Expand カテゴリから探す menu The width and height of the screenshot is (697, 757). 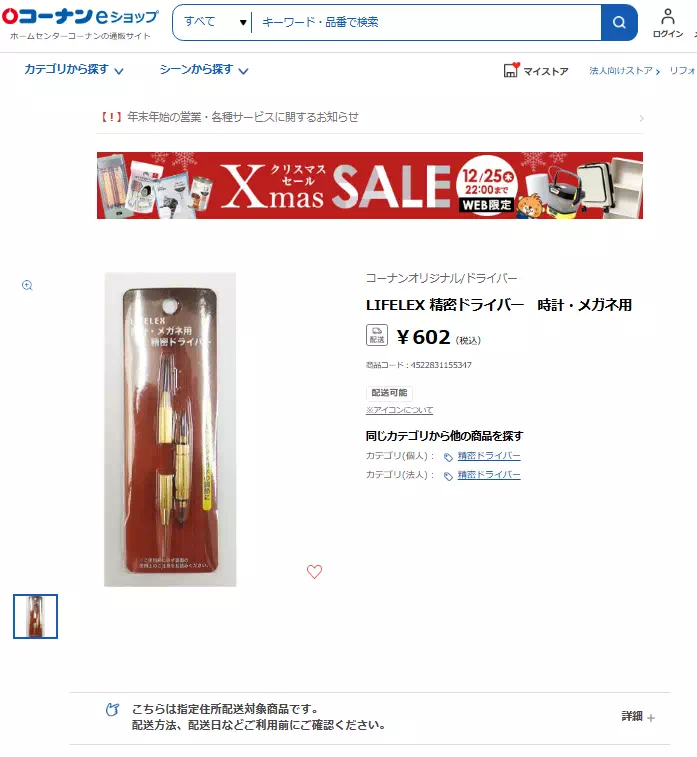click(x=74, y=70)
